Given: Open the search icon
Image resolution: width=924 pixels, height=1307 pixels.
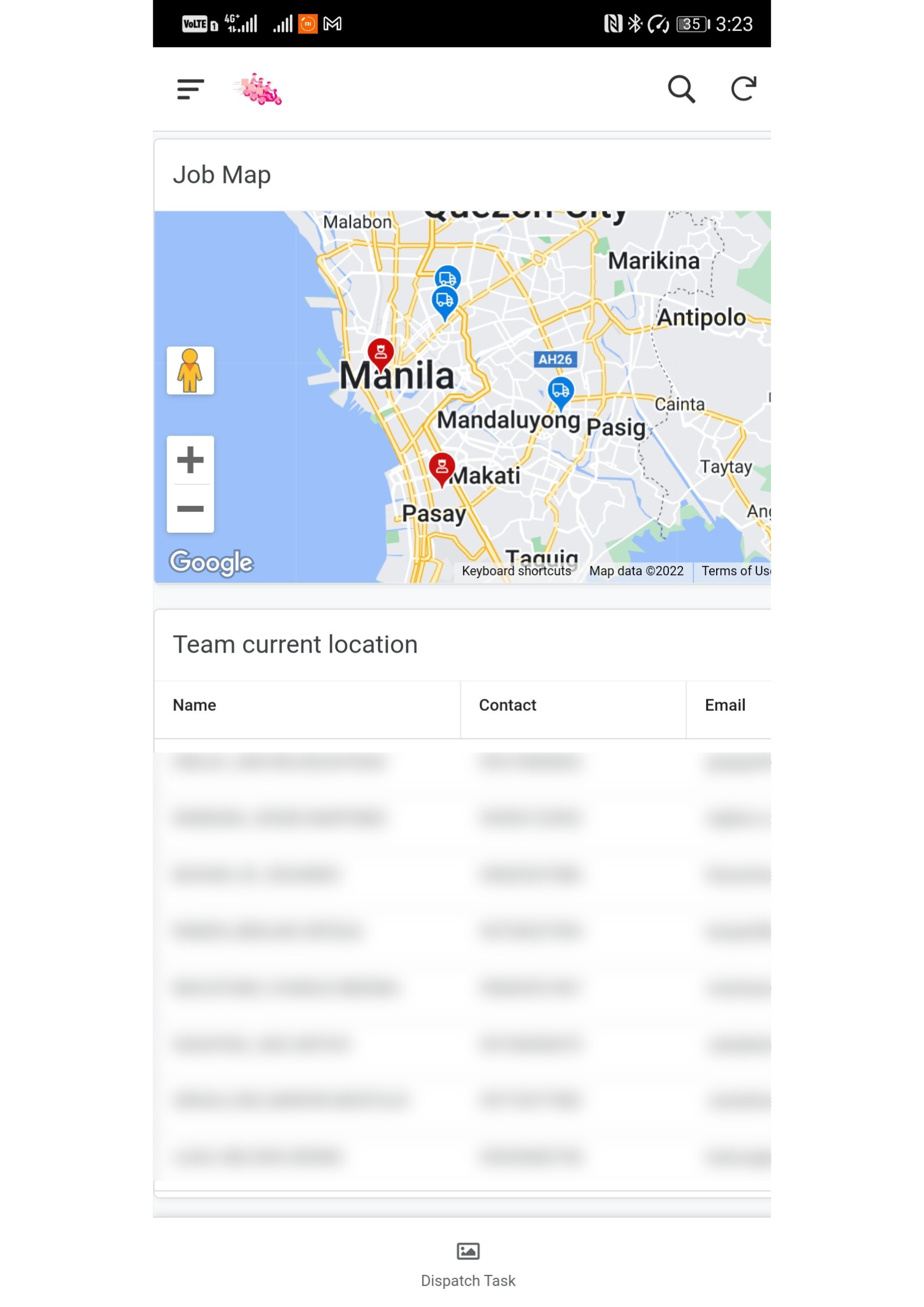Looking at the screenshot, I should (681, 90).
